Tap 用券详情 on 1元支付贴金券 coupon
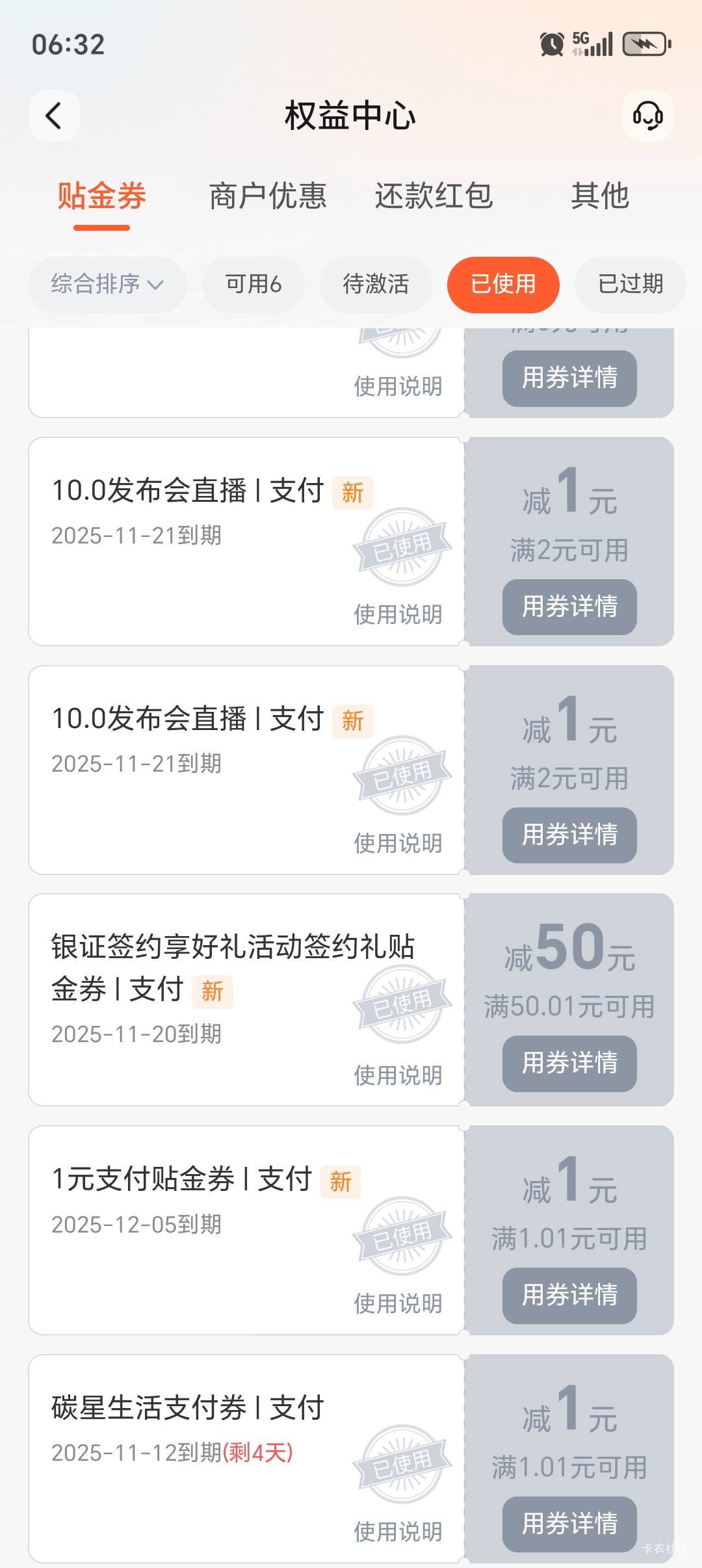Viewport: 702px width, 1568px height. 569,1295
